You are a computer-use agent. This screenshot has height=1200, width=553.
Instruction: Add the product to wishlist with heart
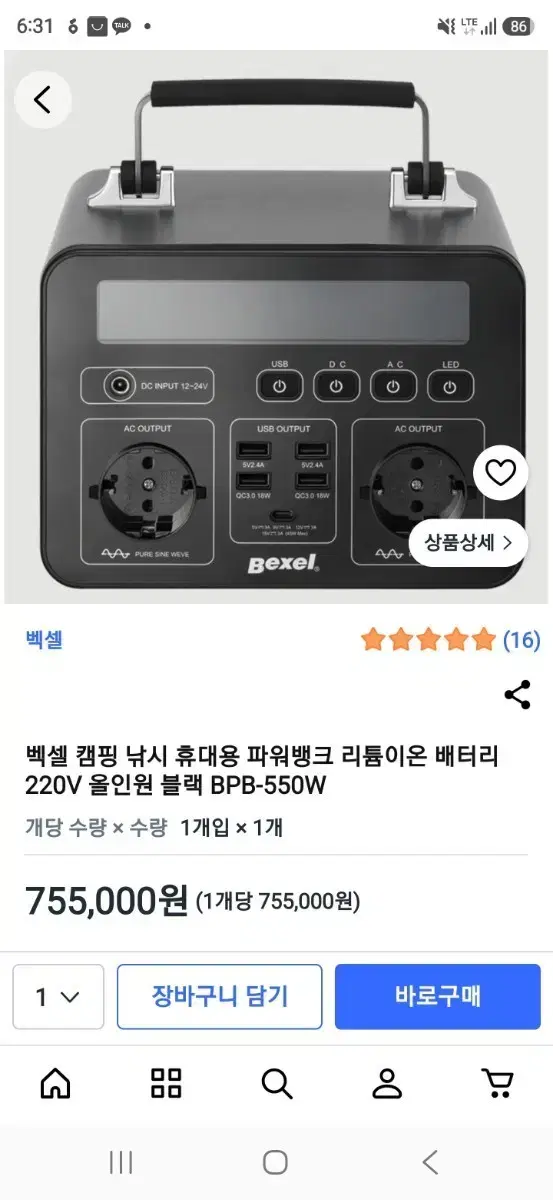click(500, 472)
